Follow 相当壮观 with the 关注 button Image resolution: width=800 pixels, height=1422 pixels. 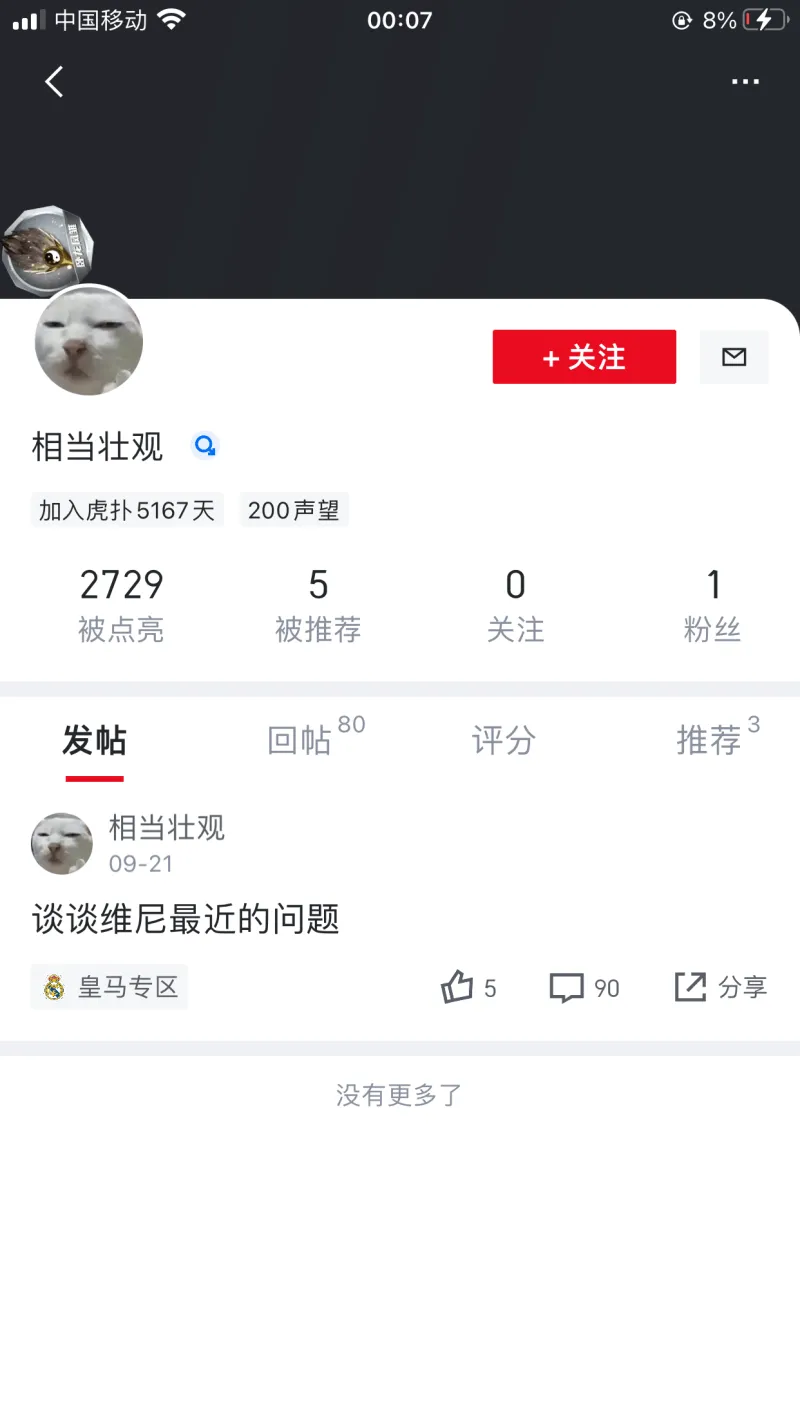[584, 357]
